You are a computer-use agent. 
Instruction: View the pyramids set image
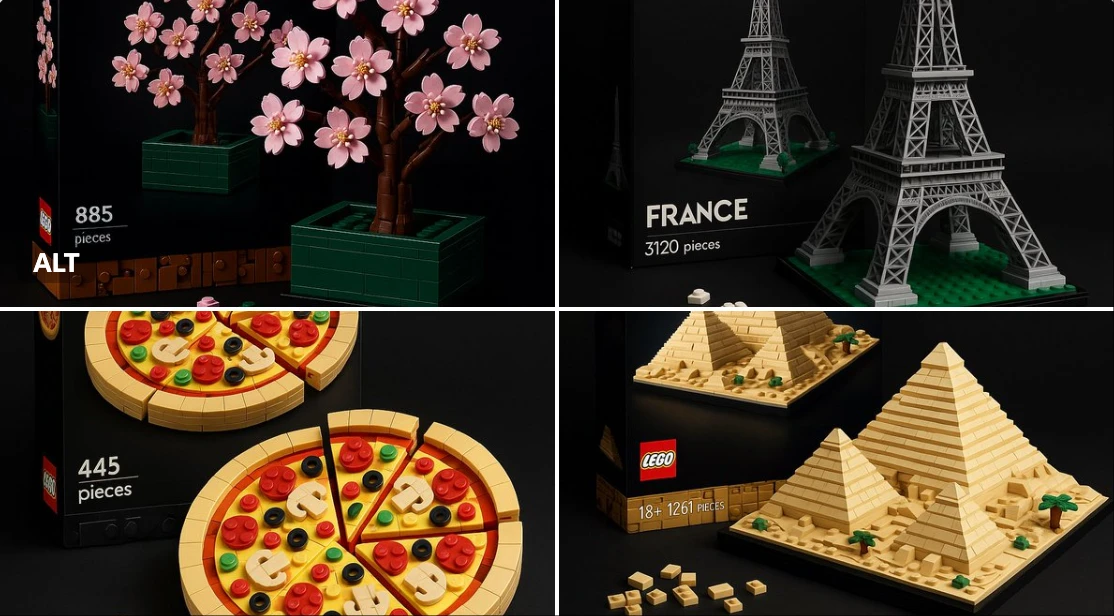(836, 462)
